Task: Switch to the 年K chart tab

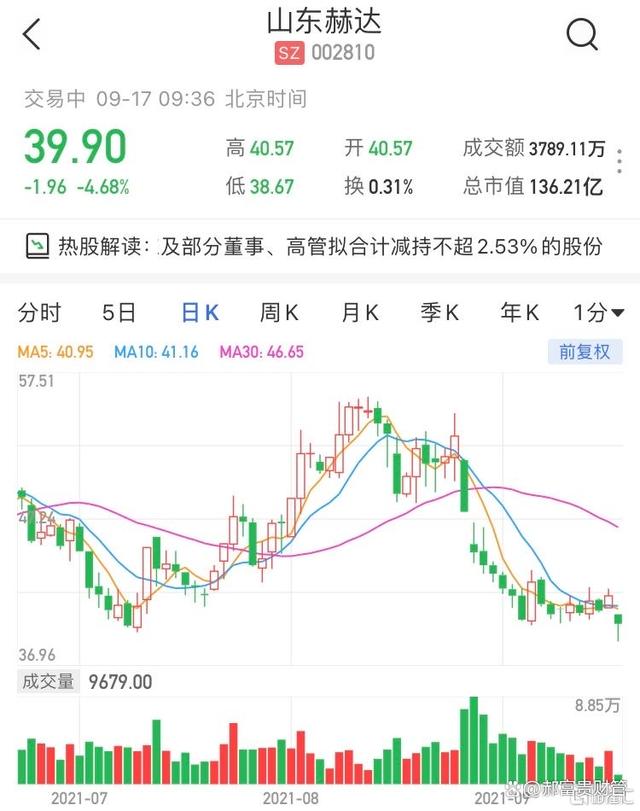Action: (519, 313)
